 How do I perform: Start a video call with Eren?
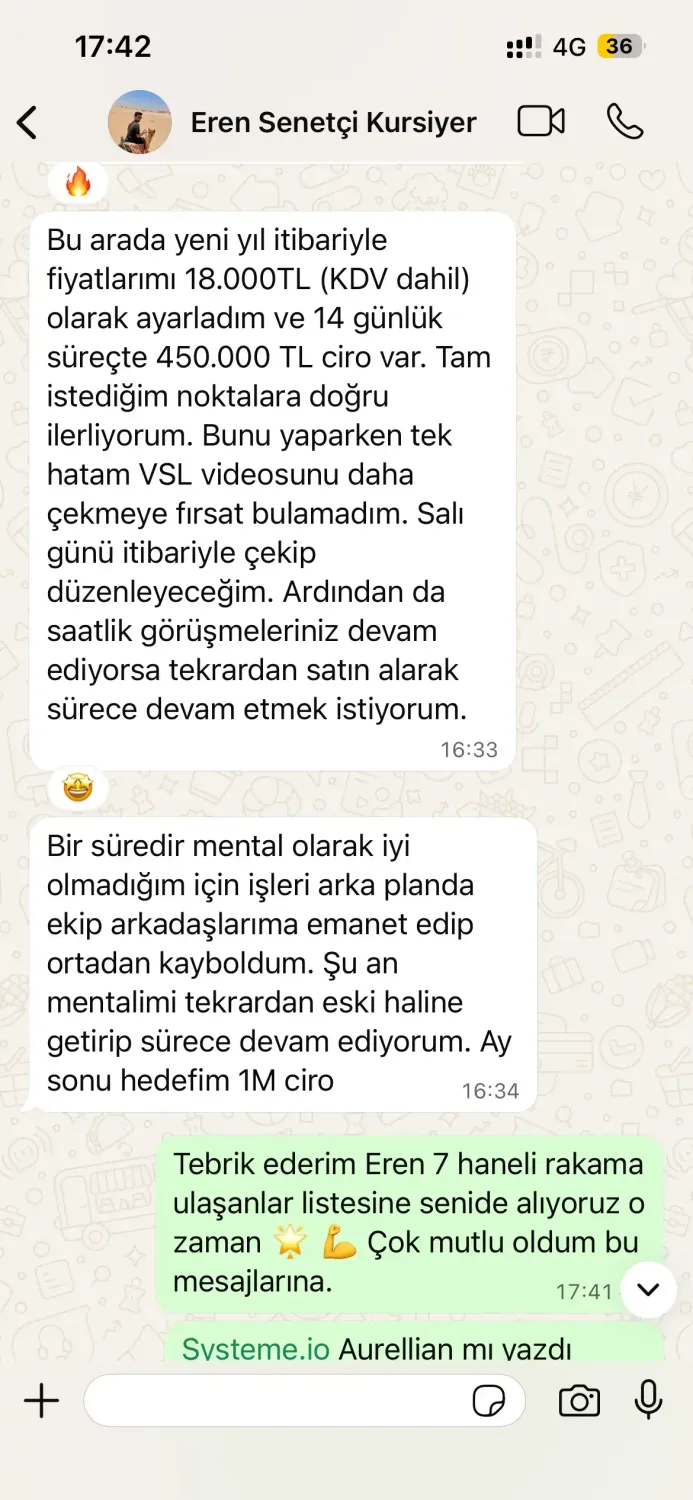point(541,122)
